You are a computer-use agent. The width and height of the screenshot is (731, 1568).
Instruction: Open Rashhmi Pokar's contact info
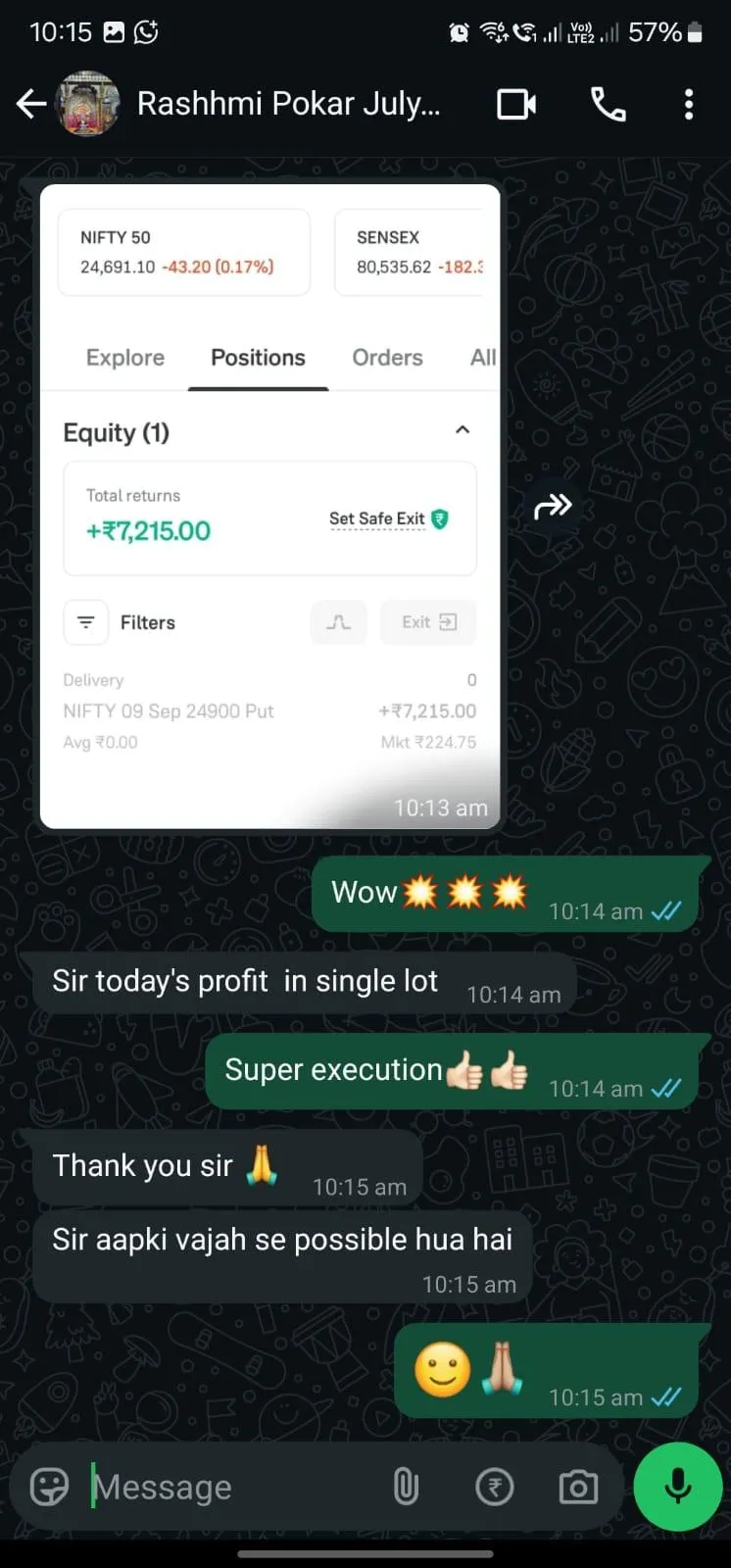[288, 104]
